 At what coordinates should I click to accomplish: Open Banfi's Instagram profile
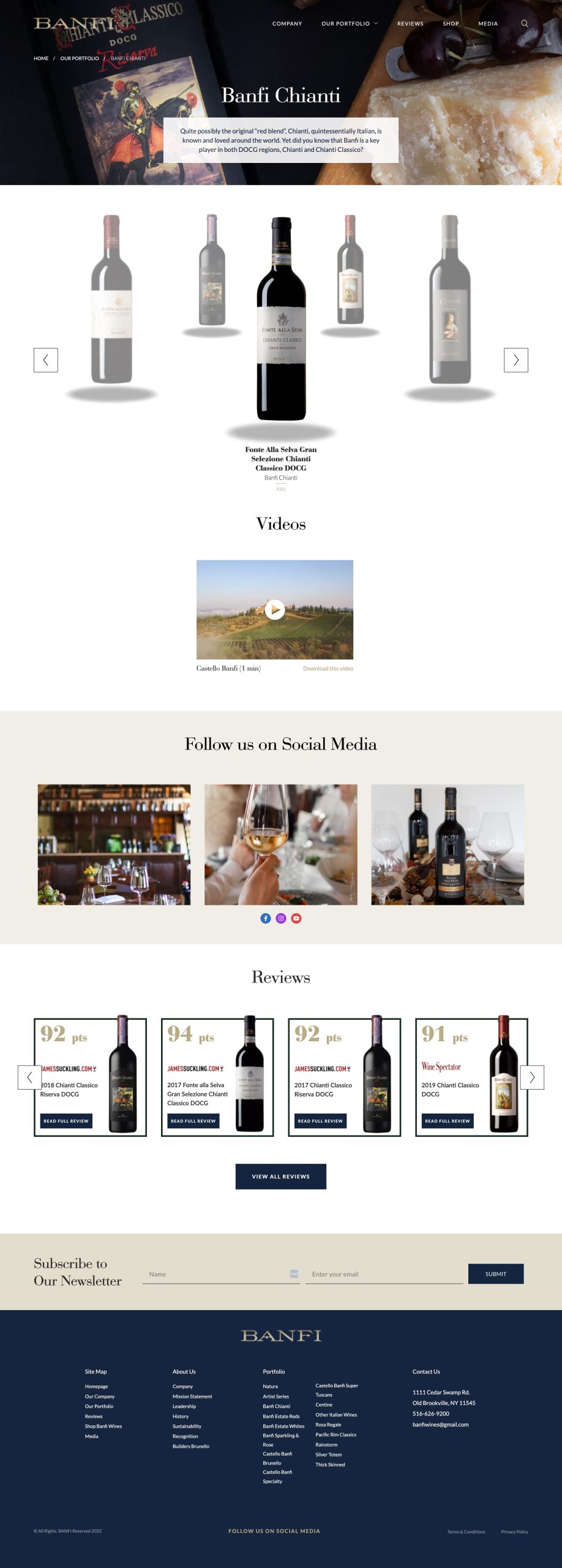coord(281,918)
